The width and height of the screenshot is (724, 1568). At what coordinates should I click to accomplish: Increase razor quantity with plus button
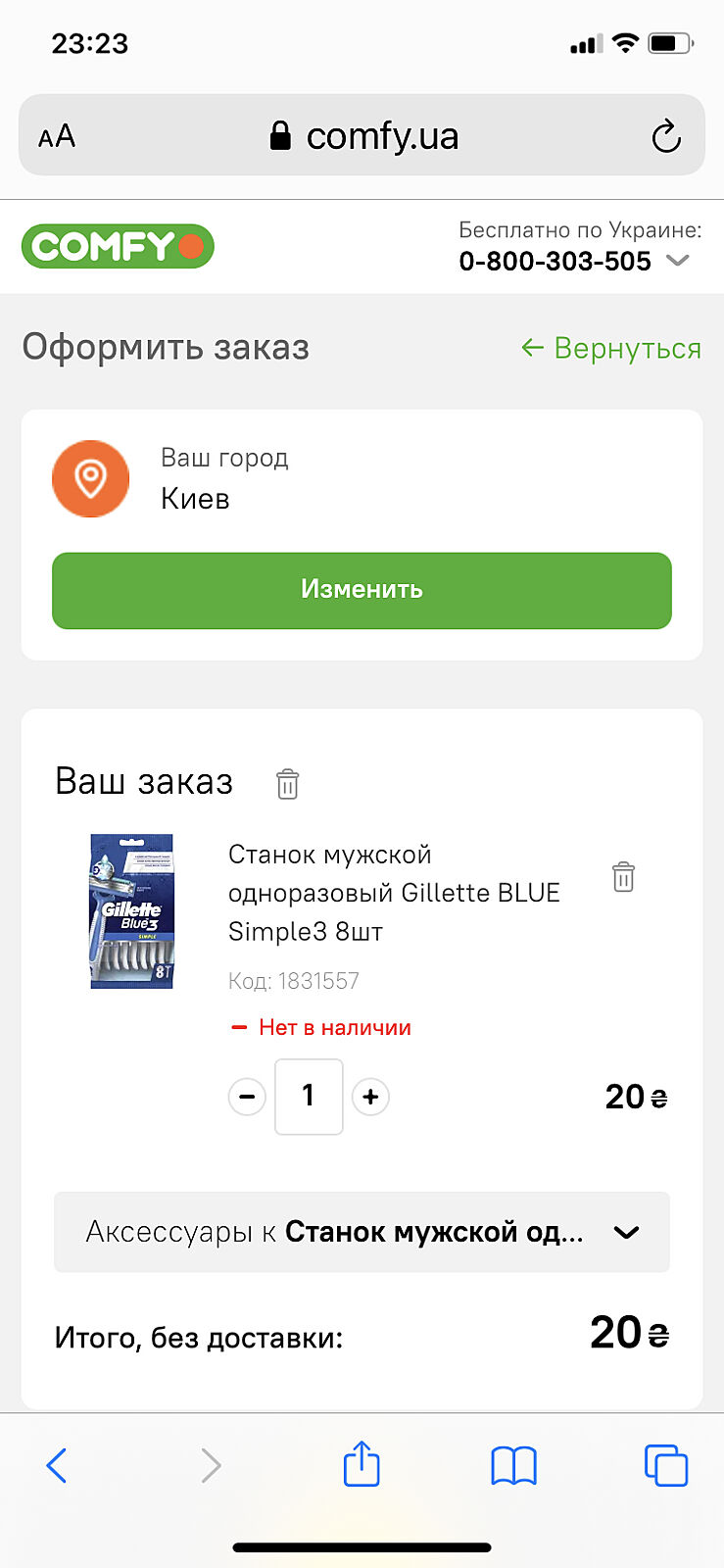pos(370,1097)
